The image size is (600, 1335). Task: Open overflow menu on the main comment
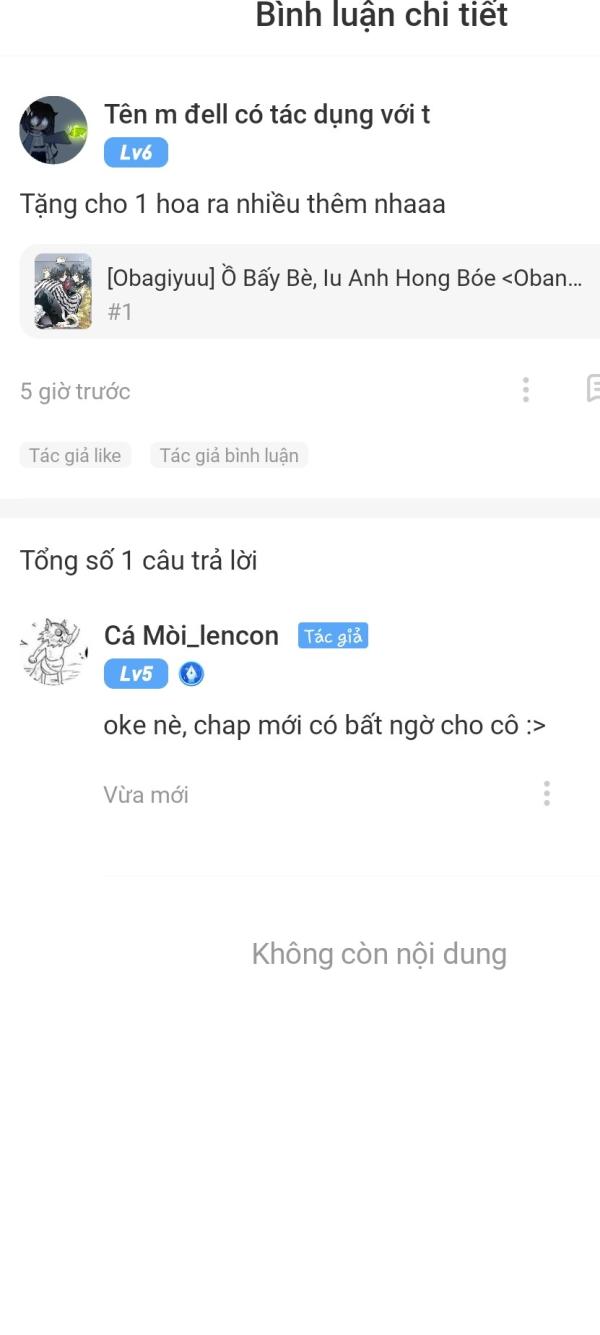point(526,390)
